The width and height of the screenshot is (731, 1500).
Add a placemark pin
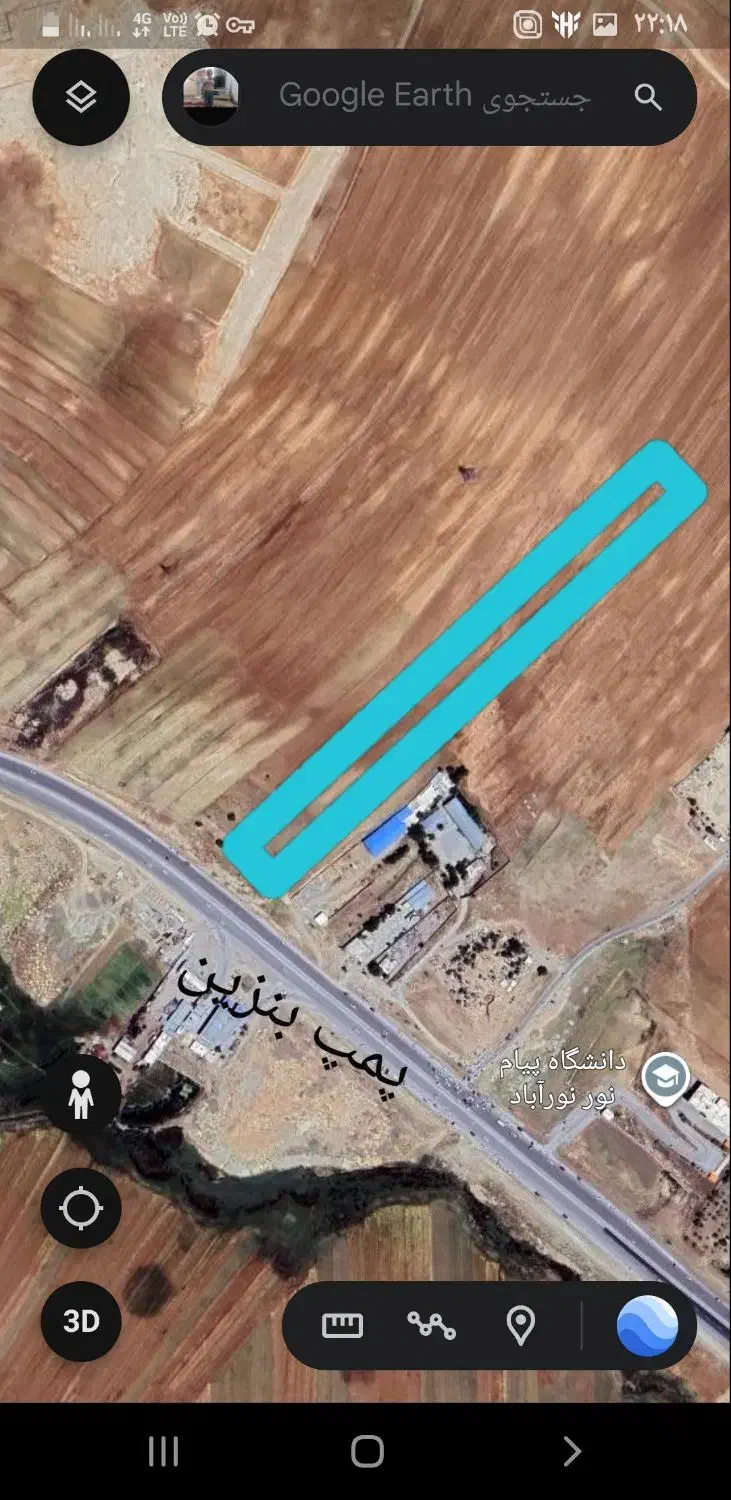[520, 1326]
